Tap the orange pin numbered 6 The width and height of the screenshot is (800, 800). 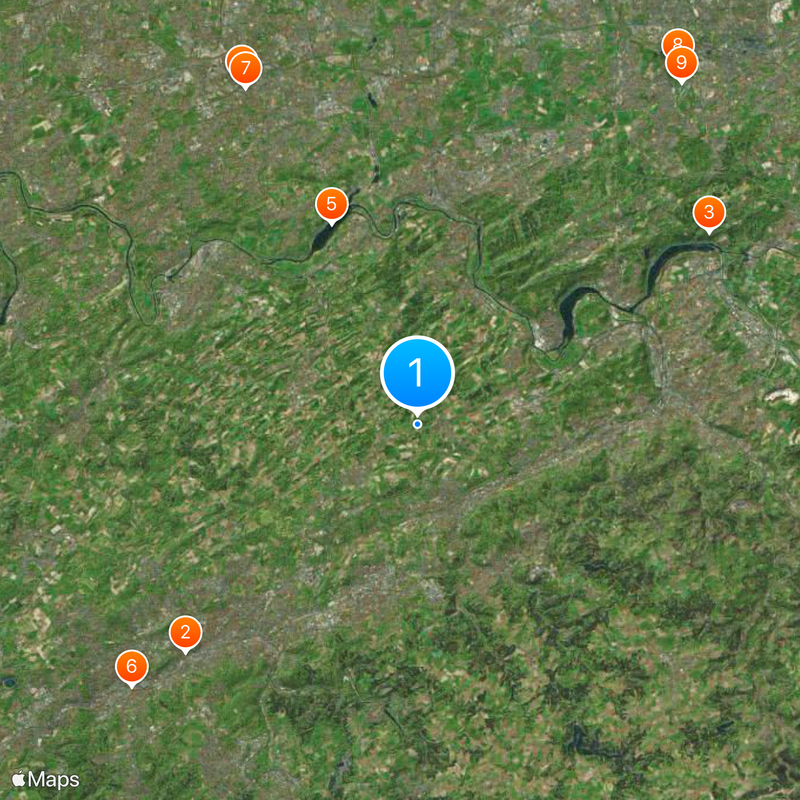click(x=131, y=666)
